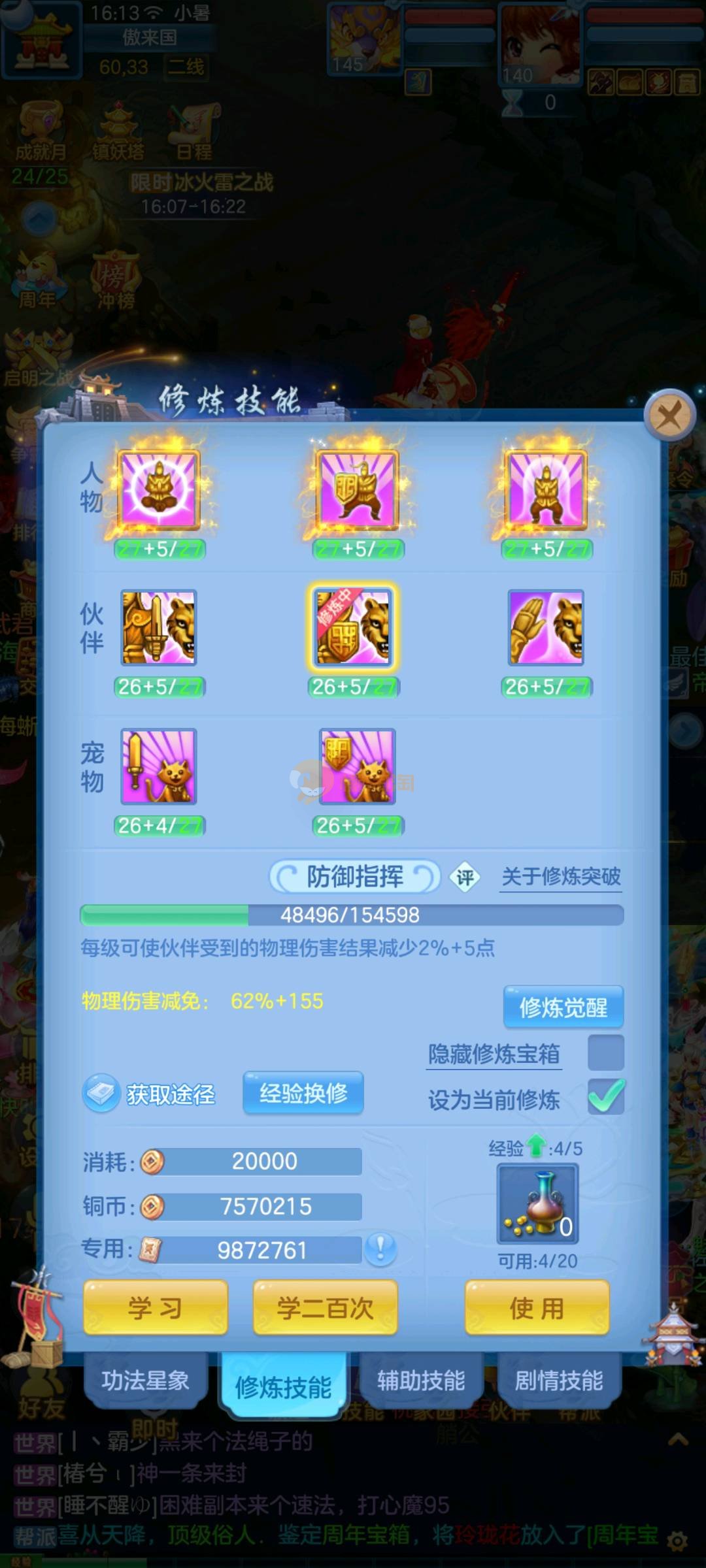
Task: Tap the experience vase item
Action: [x=537, y=1204]
